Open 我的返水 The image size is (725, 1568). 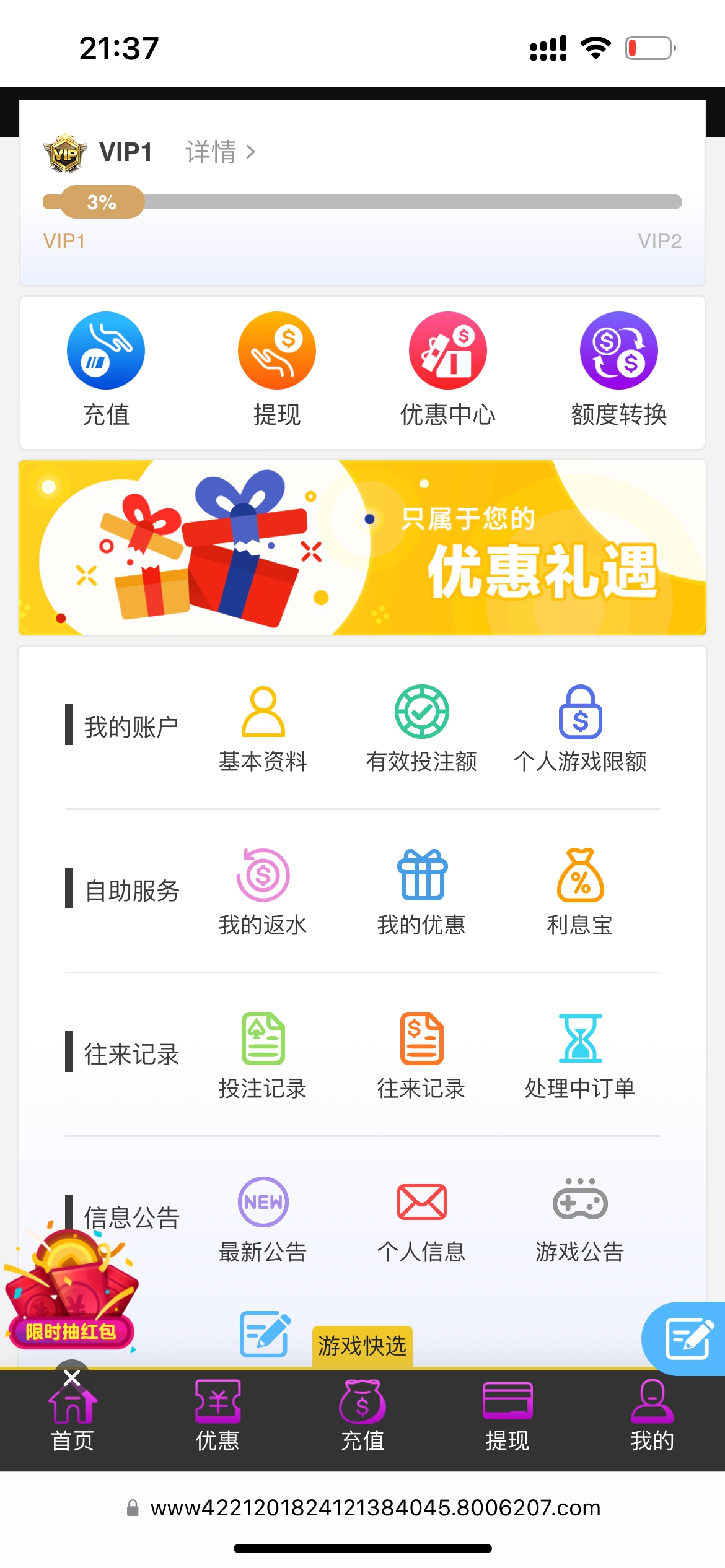click(263, 892)
